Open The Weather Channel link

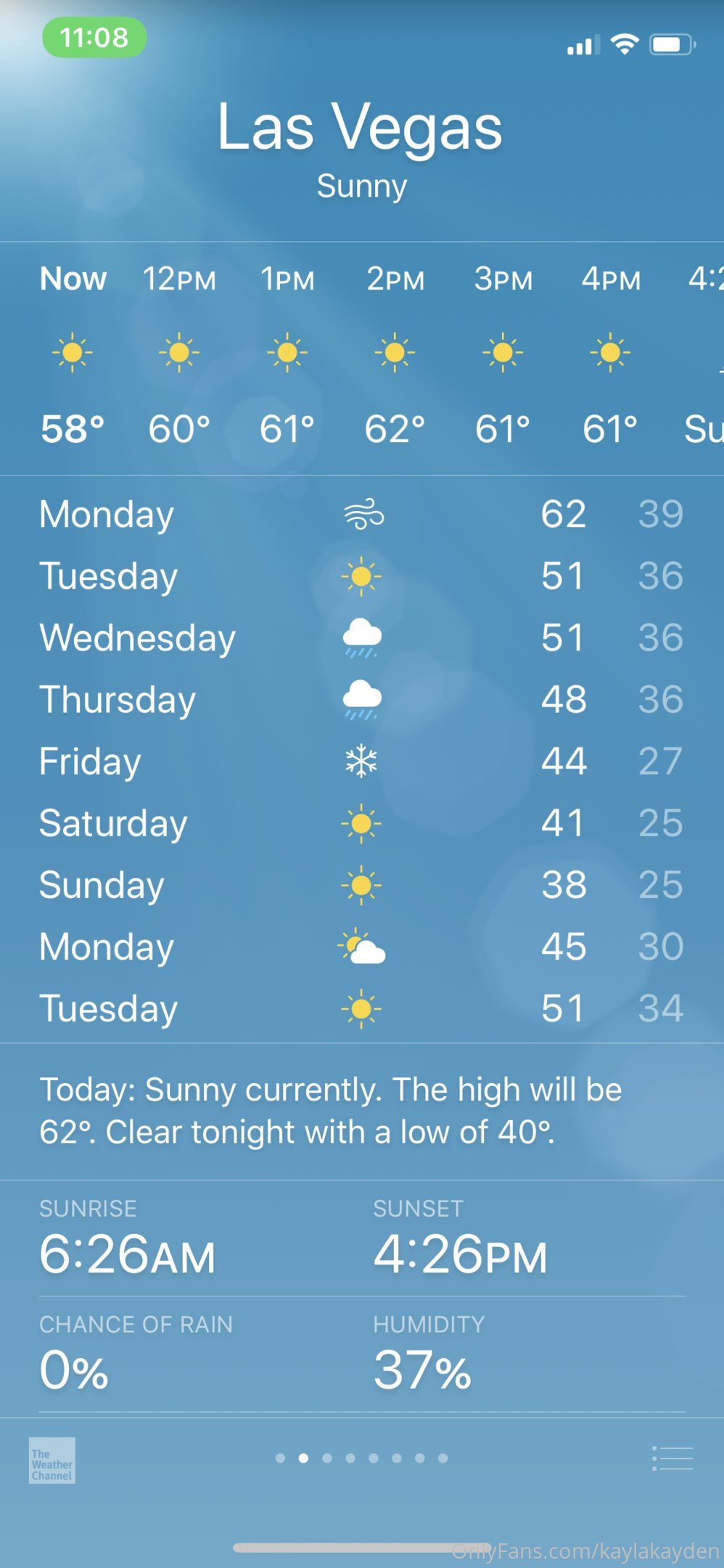point(52,1460)
